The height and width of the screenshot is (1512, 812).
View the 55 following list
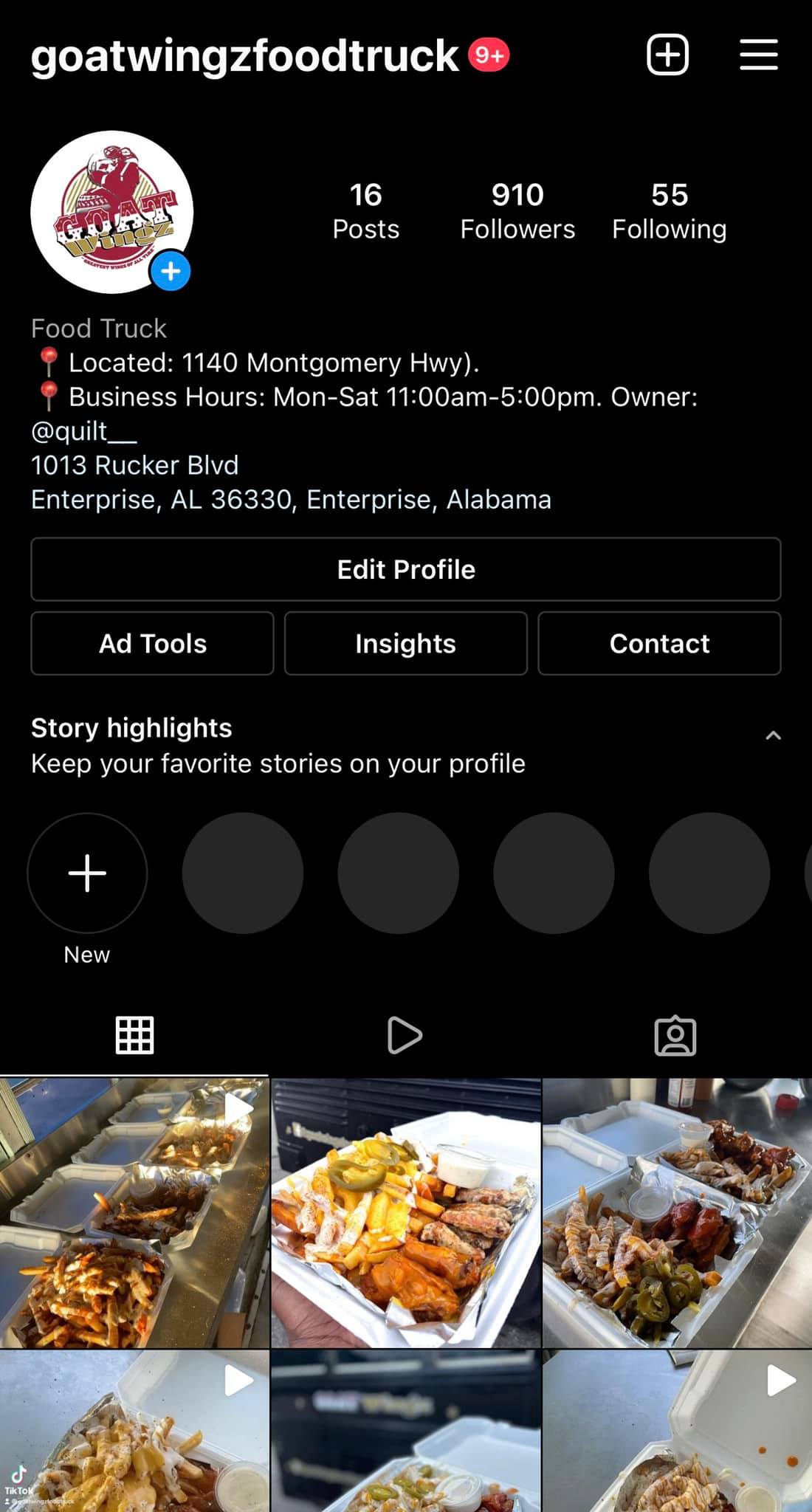[669, 212]
